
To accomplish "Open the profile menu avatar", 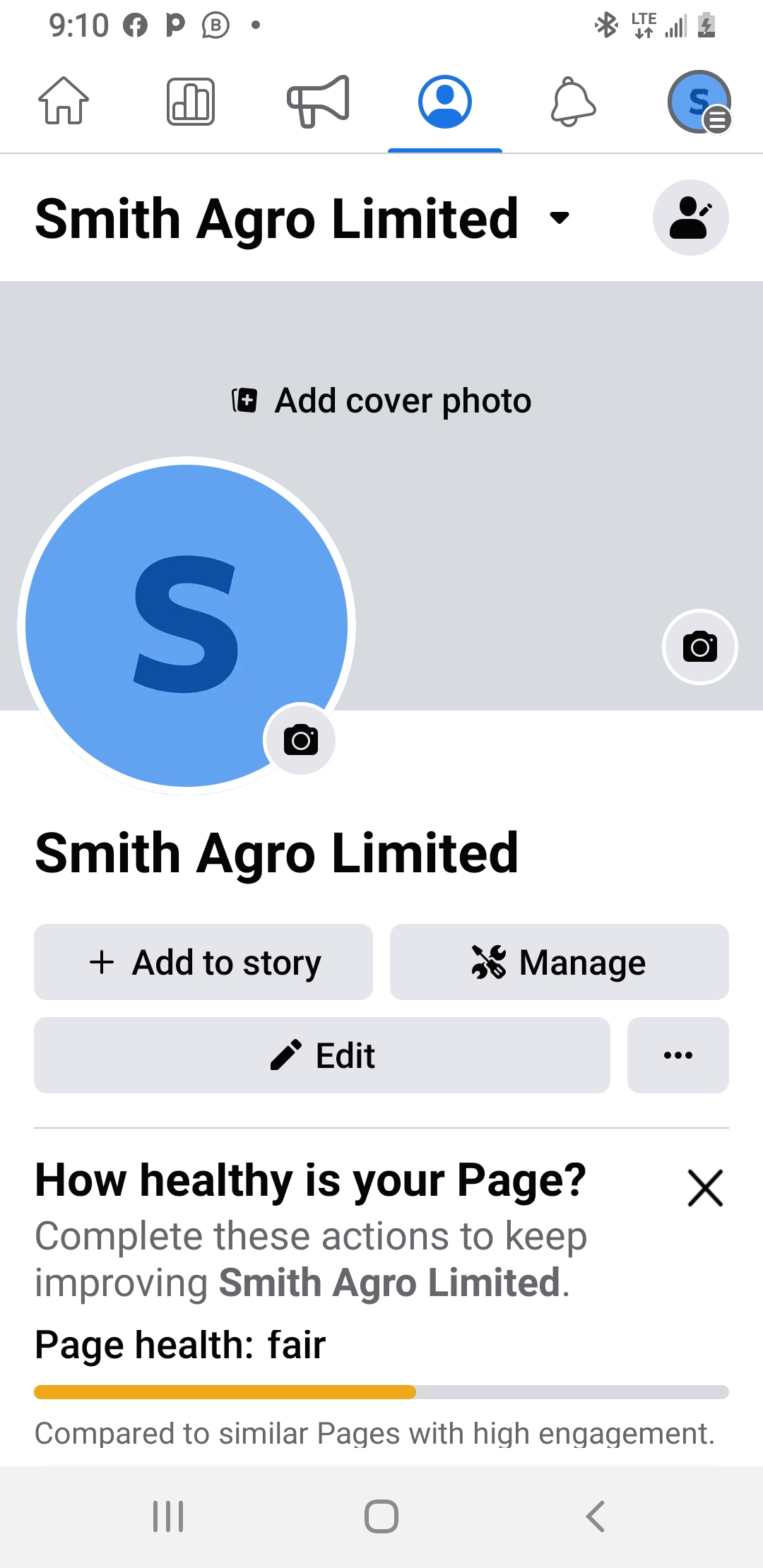I will coord(699,102).
